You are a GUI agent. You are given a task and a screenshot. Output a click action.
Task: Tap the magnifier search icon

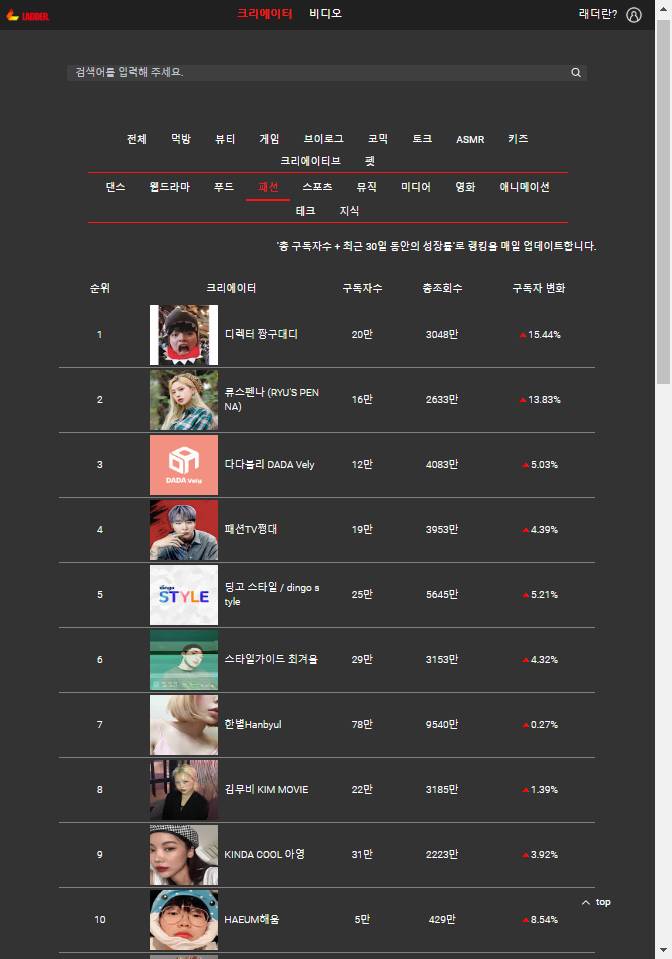coord(576,73)
